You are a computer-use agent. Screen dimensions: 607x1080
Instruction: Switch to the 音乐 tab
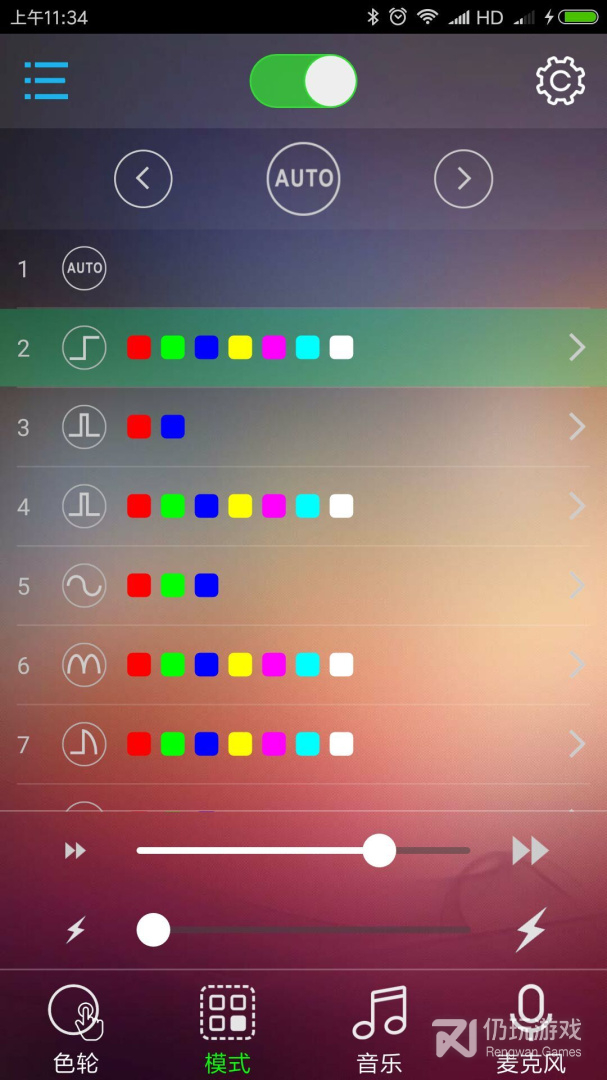[379, 1026]
